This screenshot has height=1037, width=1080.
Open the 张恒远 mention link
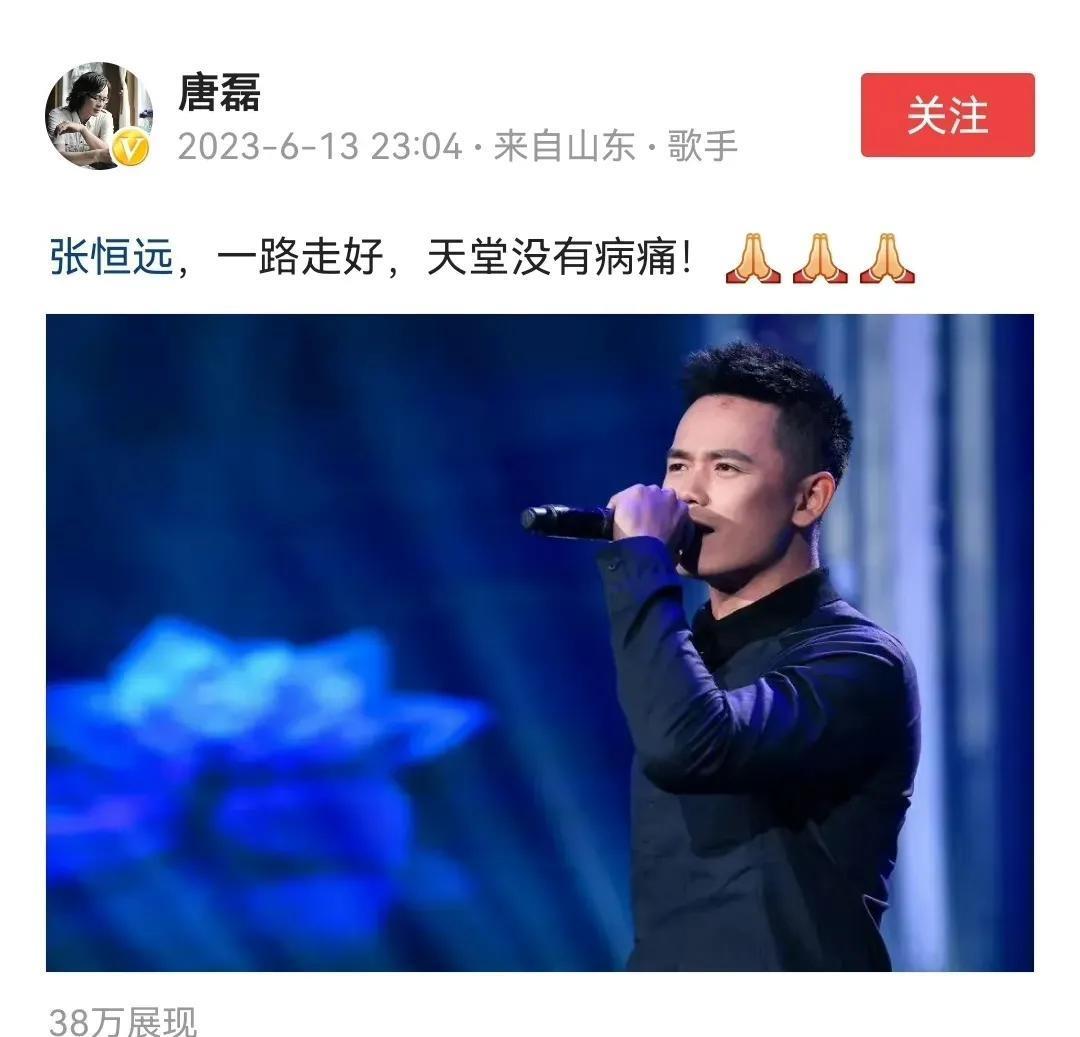coord(111,260)
